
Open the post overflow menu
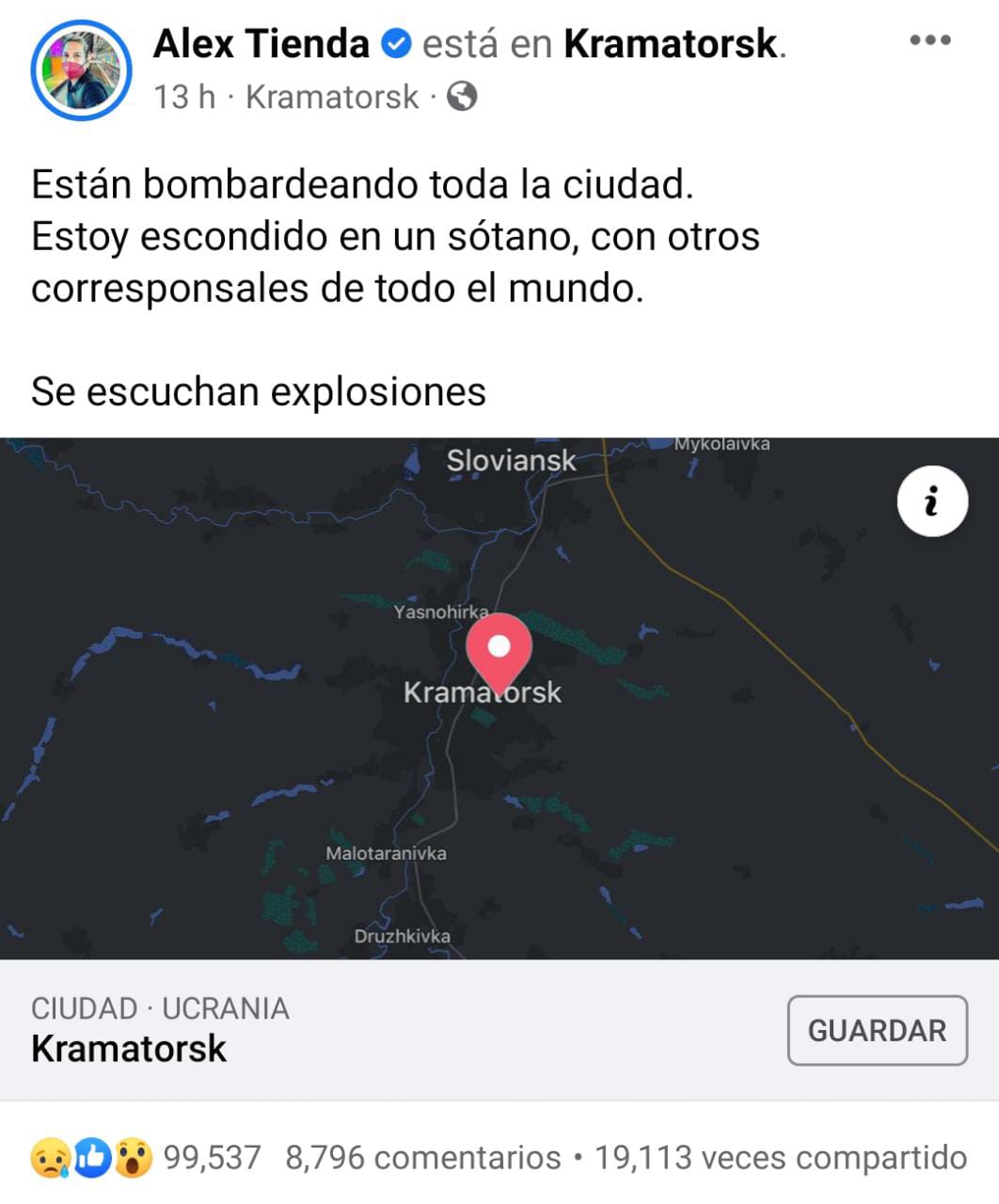click(x=929, y=40)
